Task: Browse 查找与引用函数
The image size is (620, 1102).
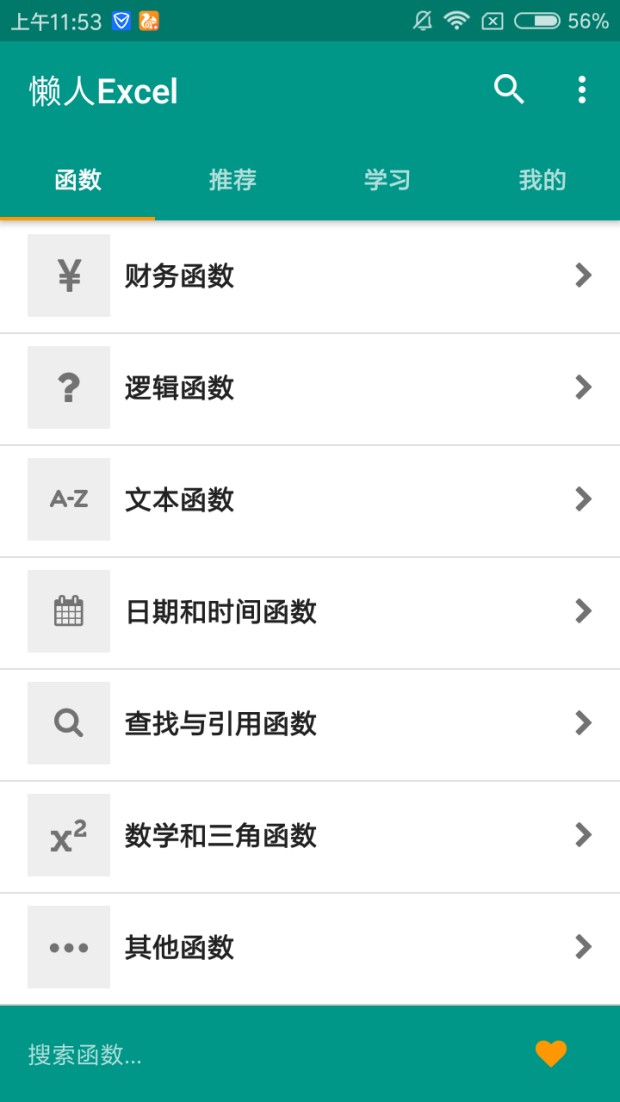Action: (310, 724)
